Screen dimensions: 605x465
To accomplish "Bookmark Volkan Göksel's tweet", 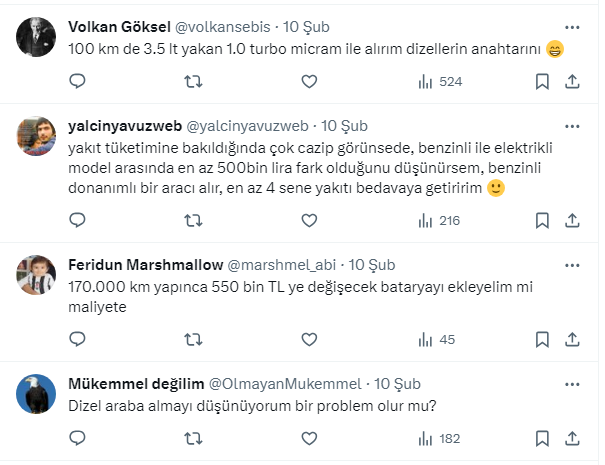I will (542, 81).
